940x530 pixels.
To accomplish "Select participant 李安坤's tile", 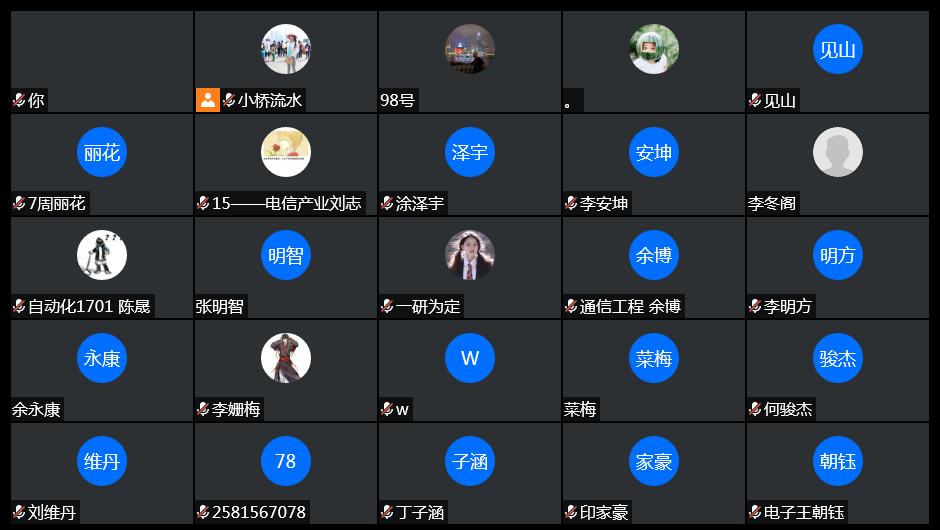I will (x=654, y=165).
